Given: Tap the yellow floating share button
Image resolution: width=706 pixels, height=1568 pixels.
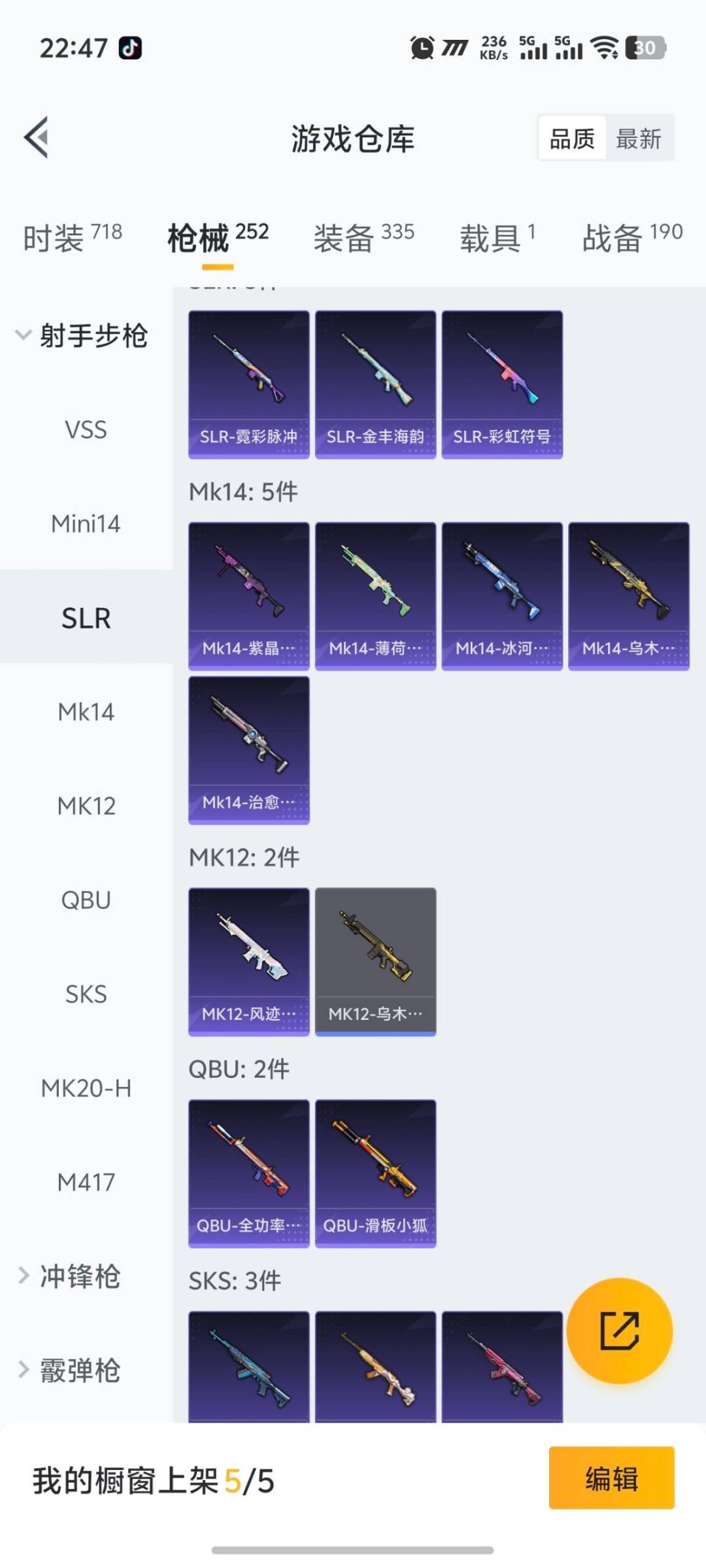Looking at the screenshot, I should click(619, 1330).
